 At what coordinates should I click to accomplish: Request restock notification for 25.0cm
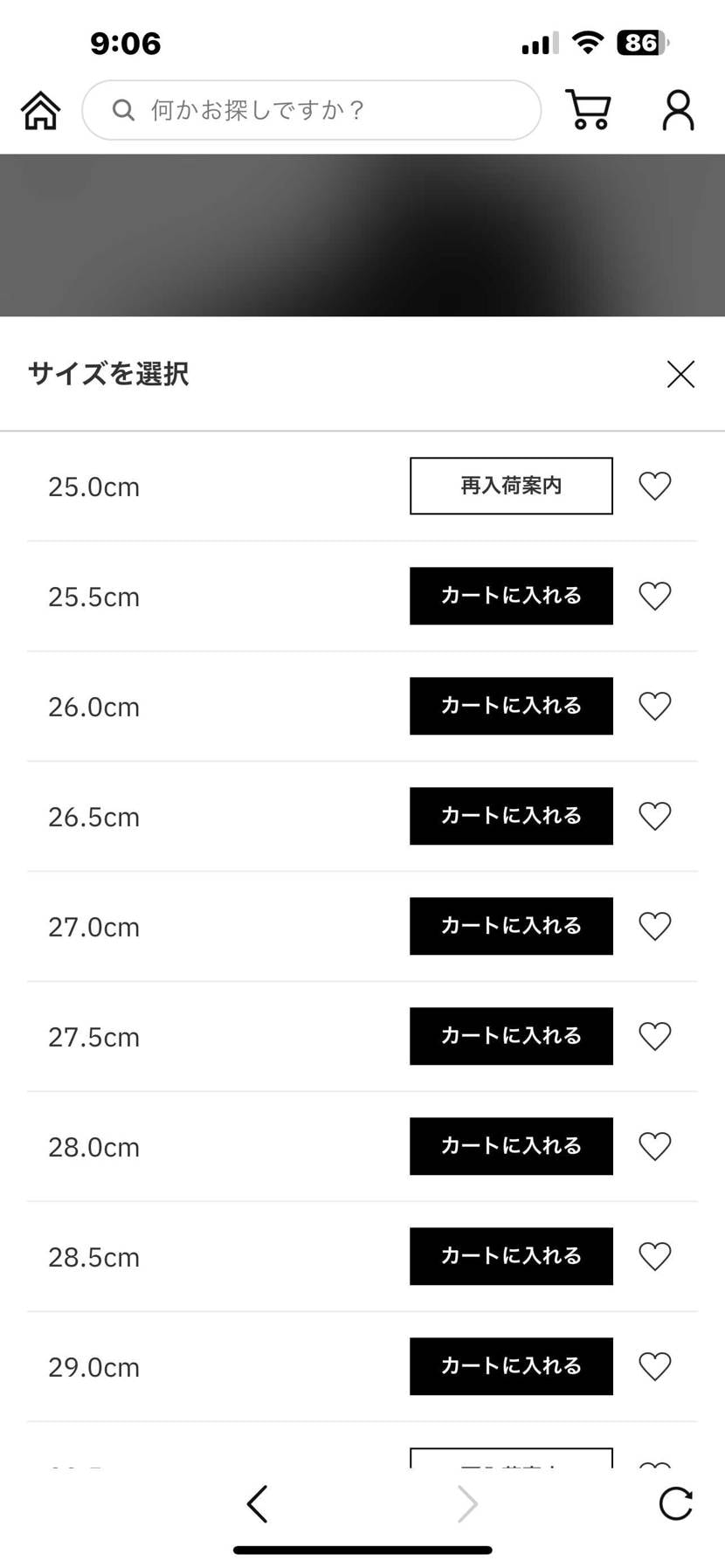510,486
